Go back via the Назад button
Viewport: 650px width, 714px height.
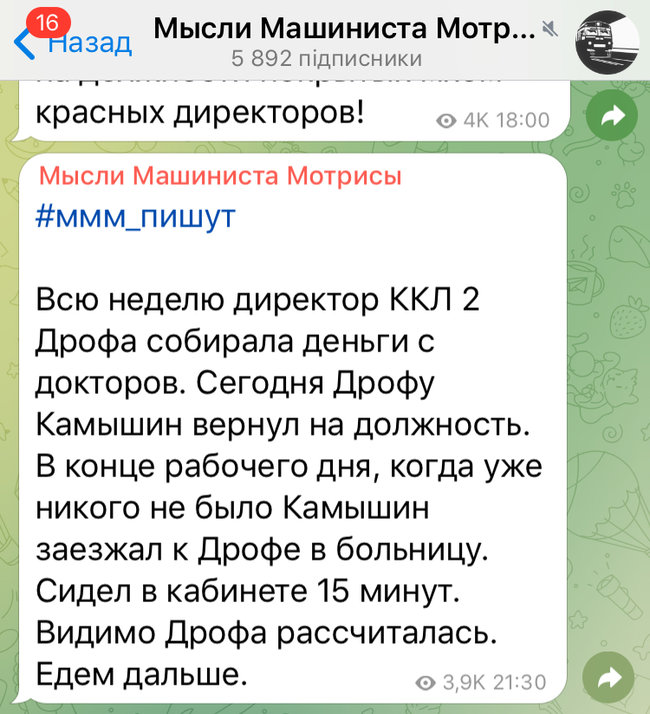pyautogui.click(x=75, y=42)
